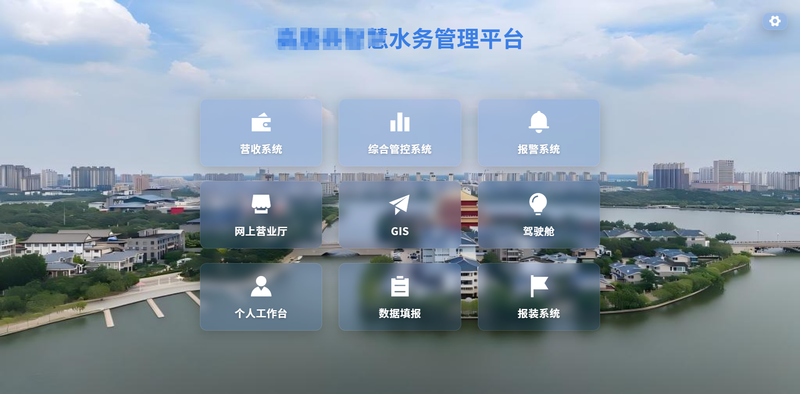Select the 数据填报 tile
Screen dimensions: 800x394
[x=400, y=297]
